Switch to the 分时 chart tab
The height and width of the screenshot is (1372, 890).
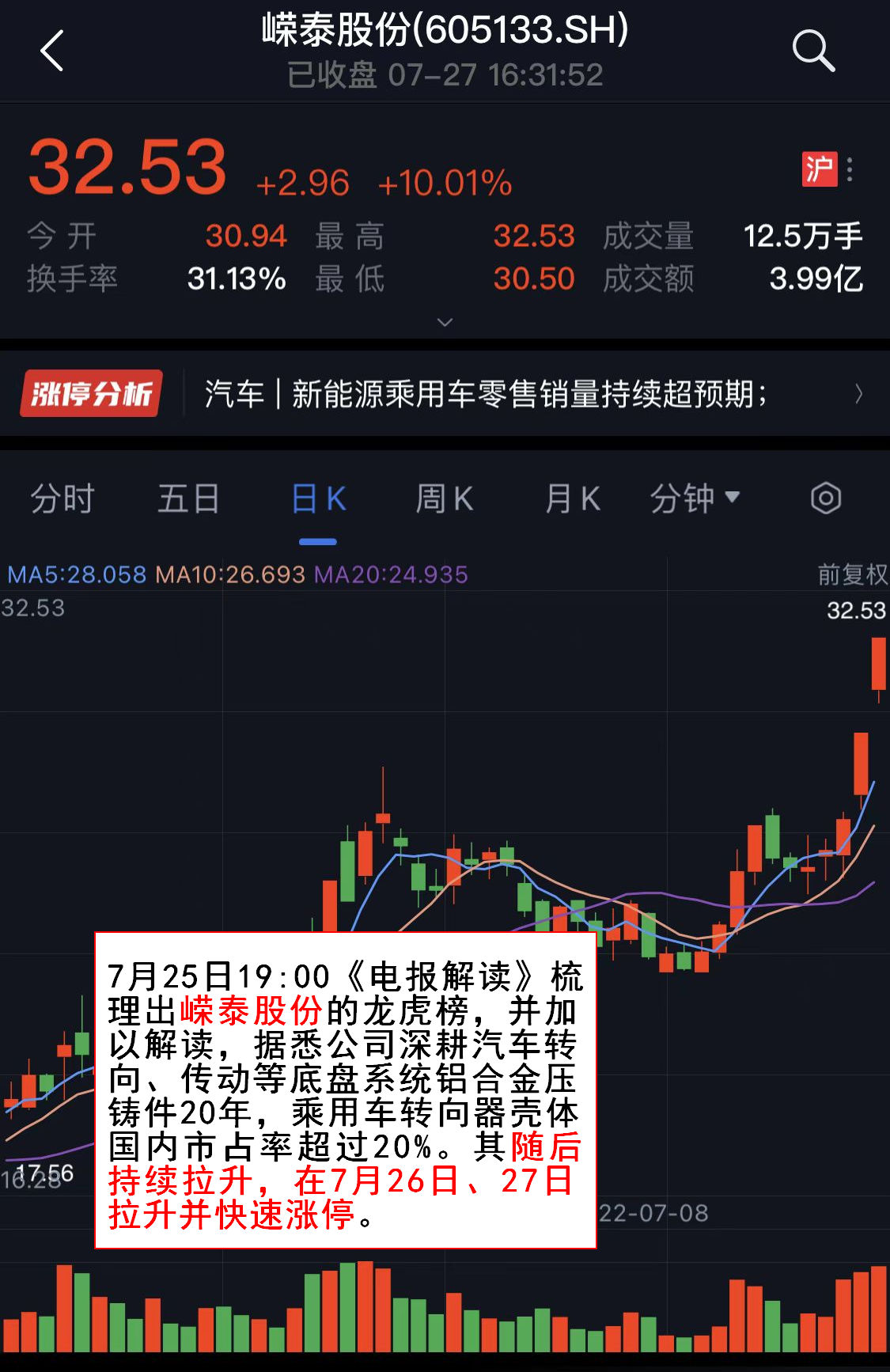(62, 499)
